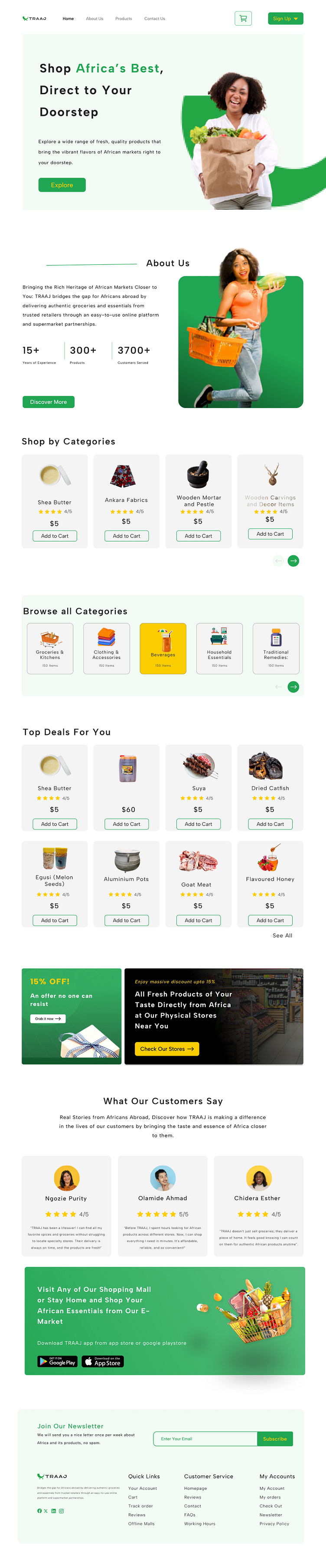Download from the App Store badge

103,1362
